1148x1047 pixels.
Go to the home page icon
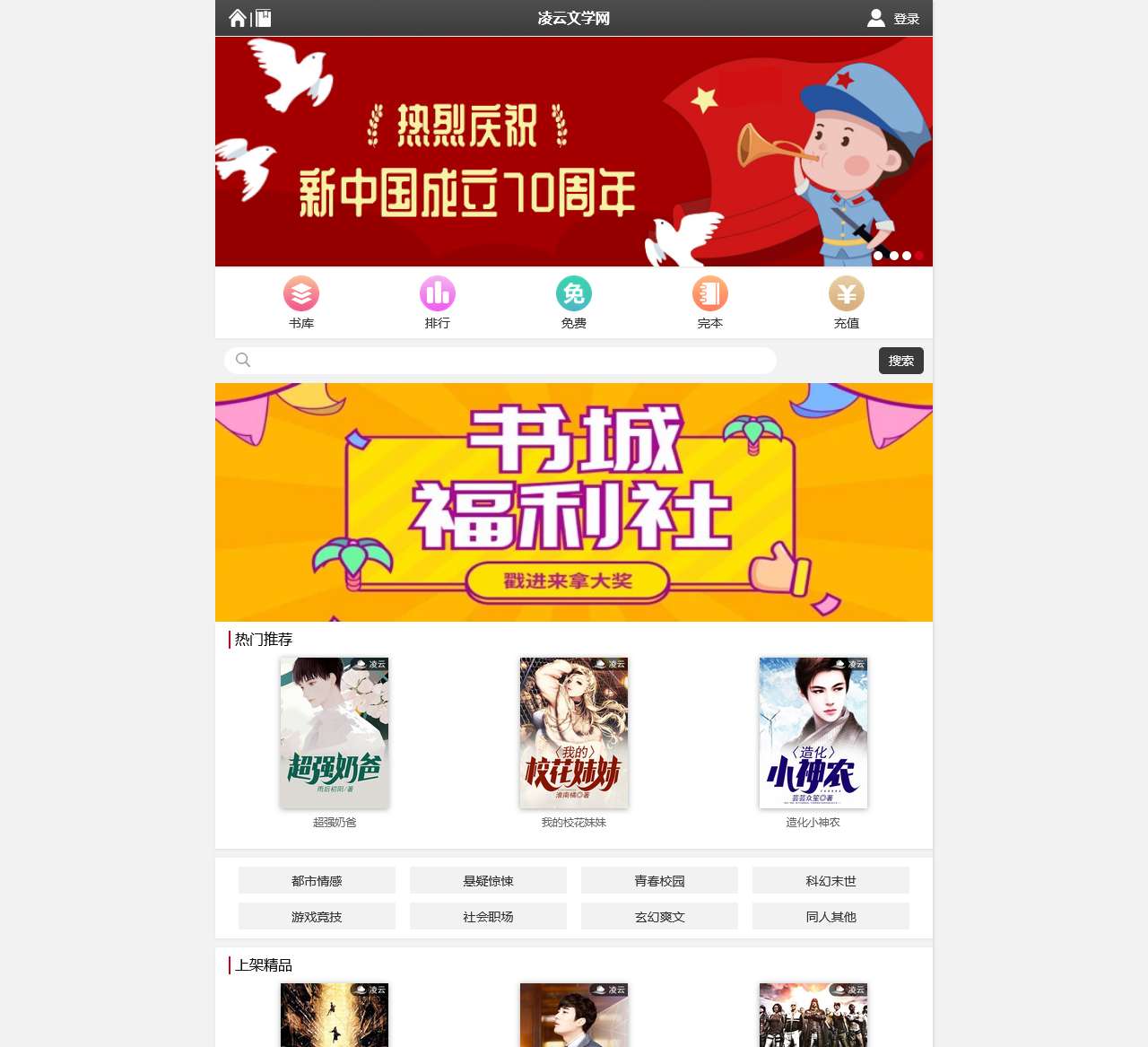(237, 18)
